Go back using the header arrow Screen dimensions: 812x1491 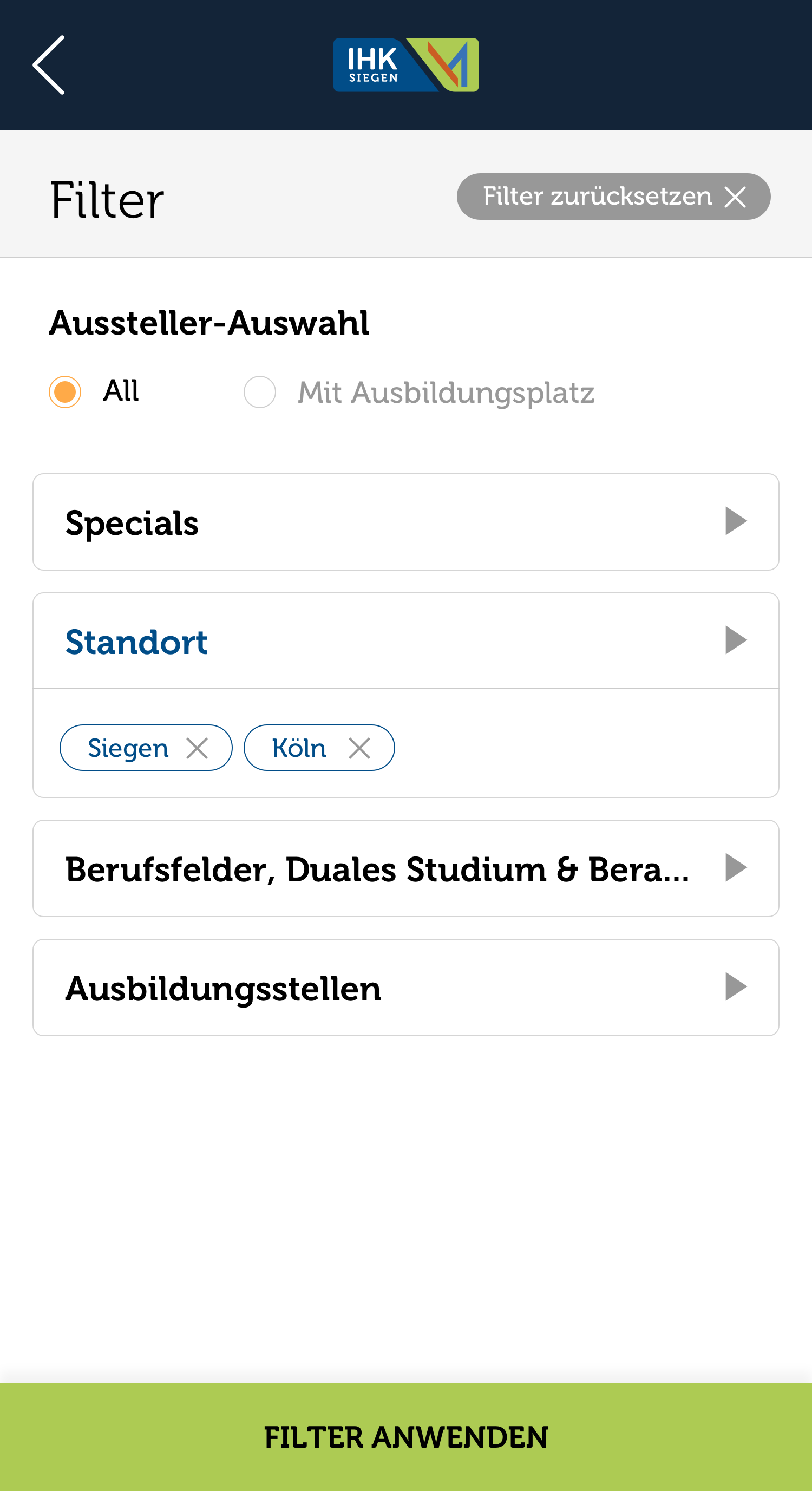coord(49,65)
